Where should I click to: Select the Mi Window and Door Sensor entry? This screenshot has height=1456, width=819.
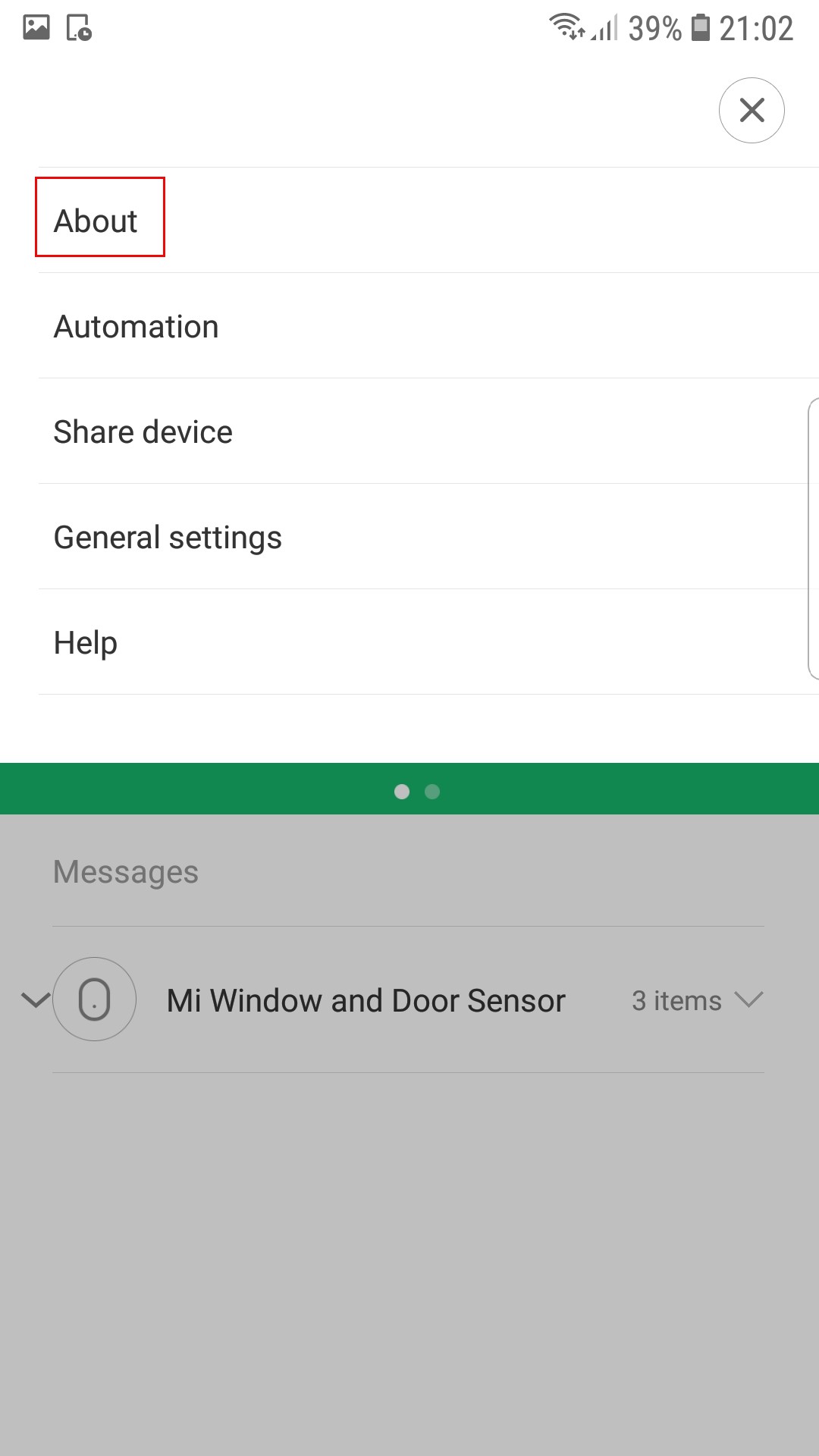(x=366, y=1000)
